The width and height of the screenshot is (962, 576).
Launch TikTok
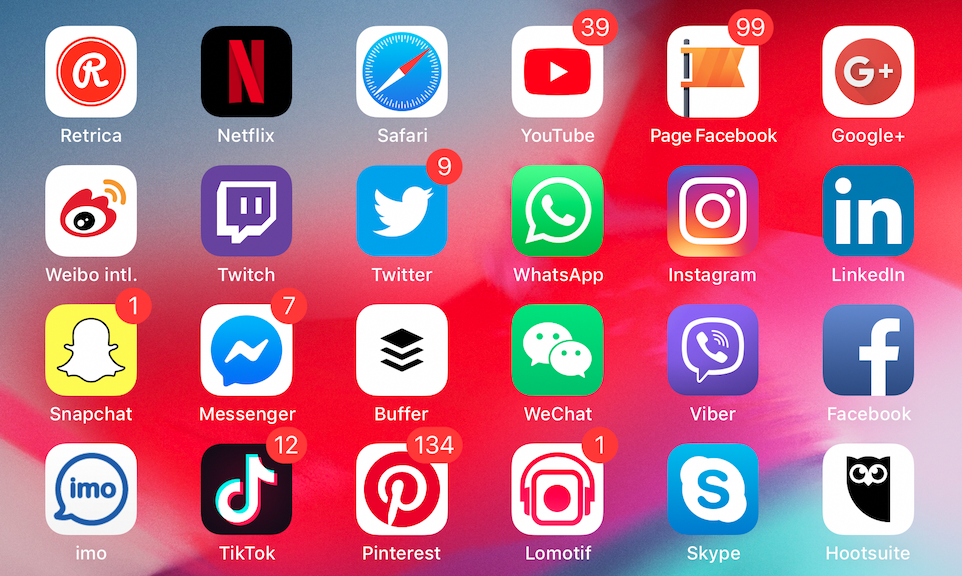coord(246,489)
